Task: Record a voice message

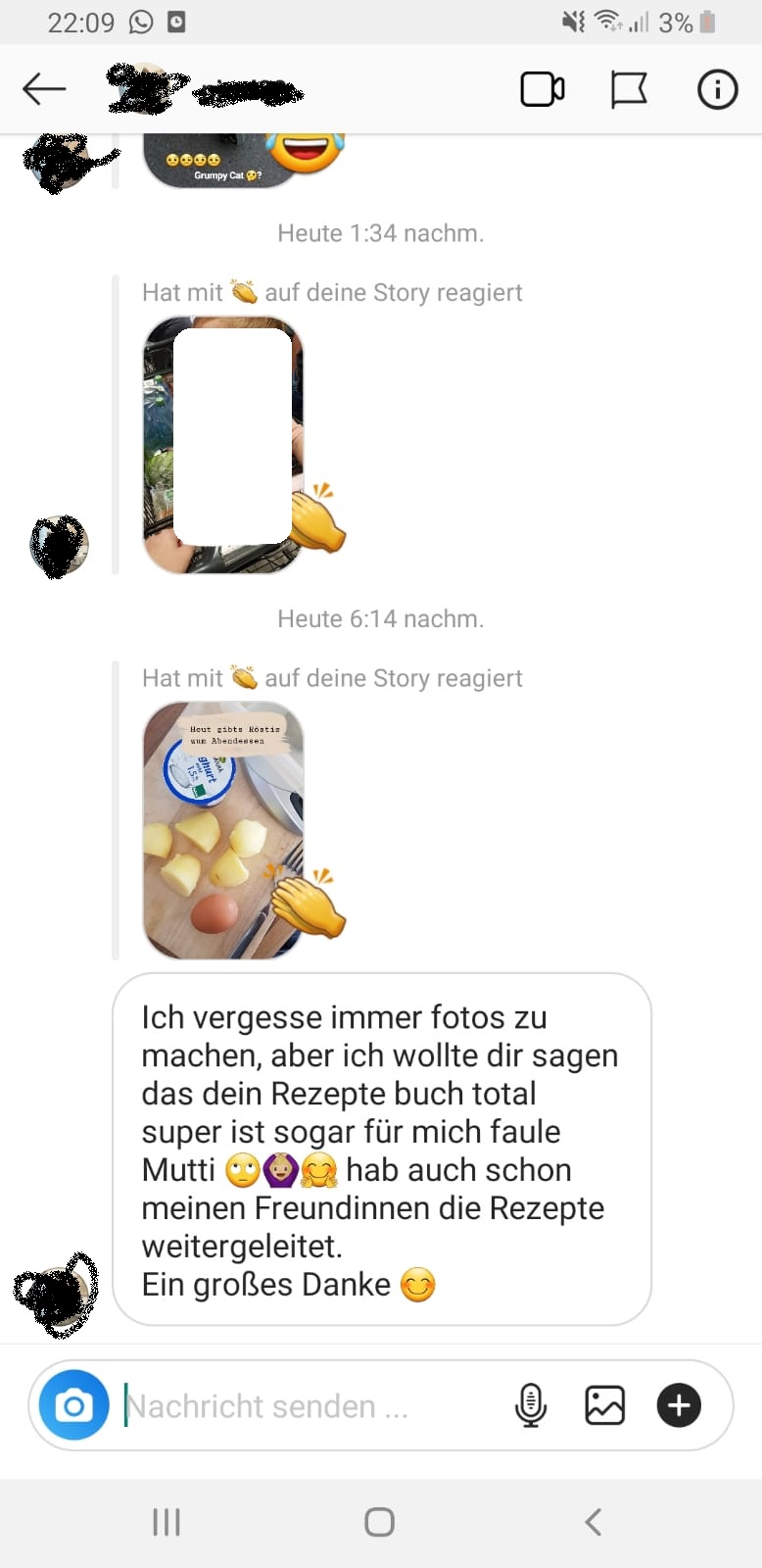Action: [x=531, y=1406]
